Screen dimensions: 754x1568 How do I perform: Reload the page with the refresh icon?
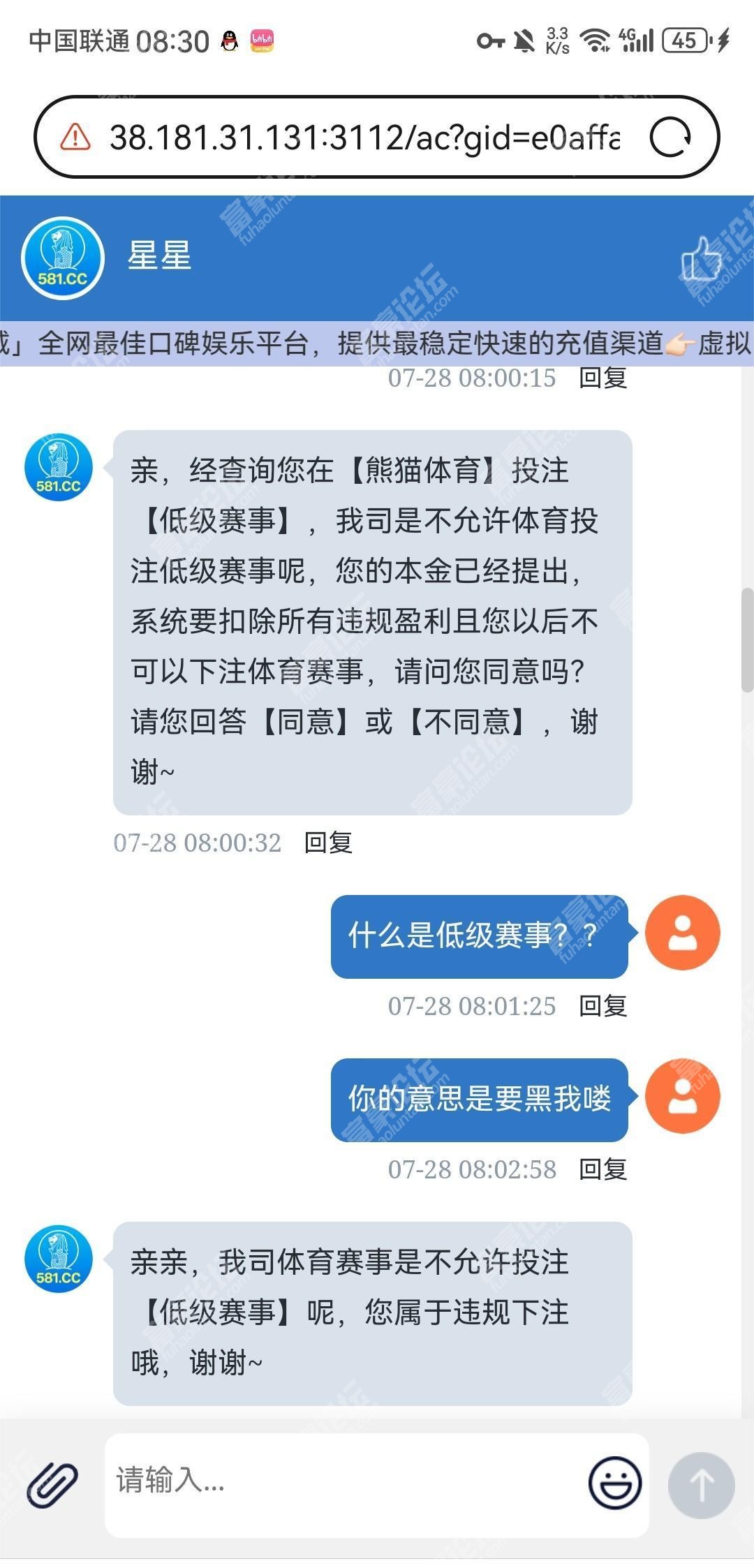pos(670,137)
